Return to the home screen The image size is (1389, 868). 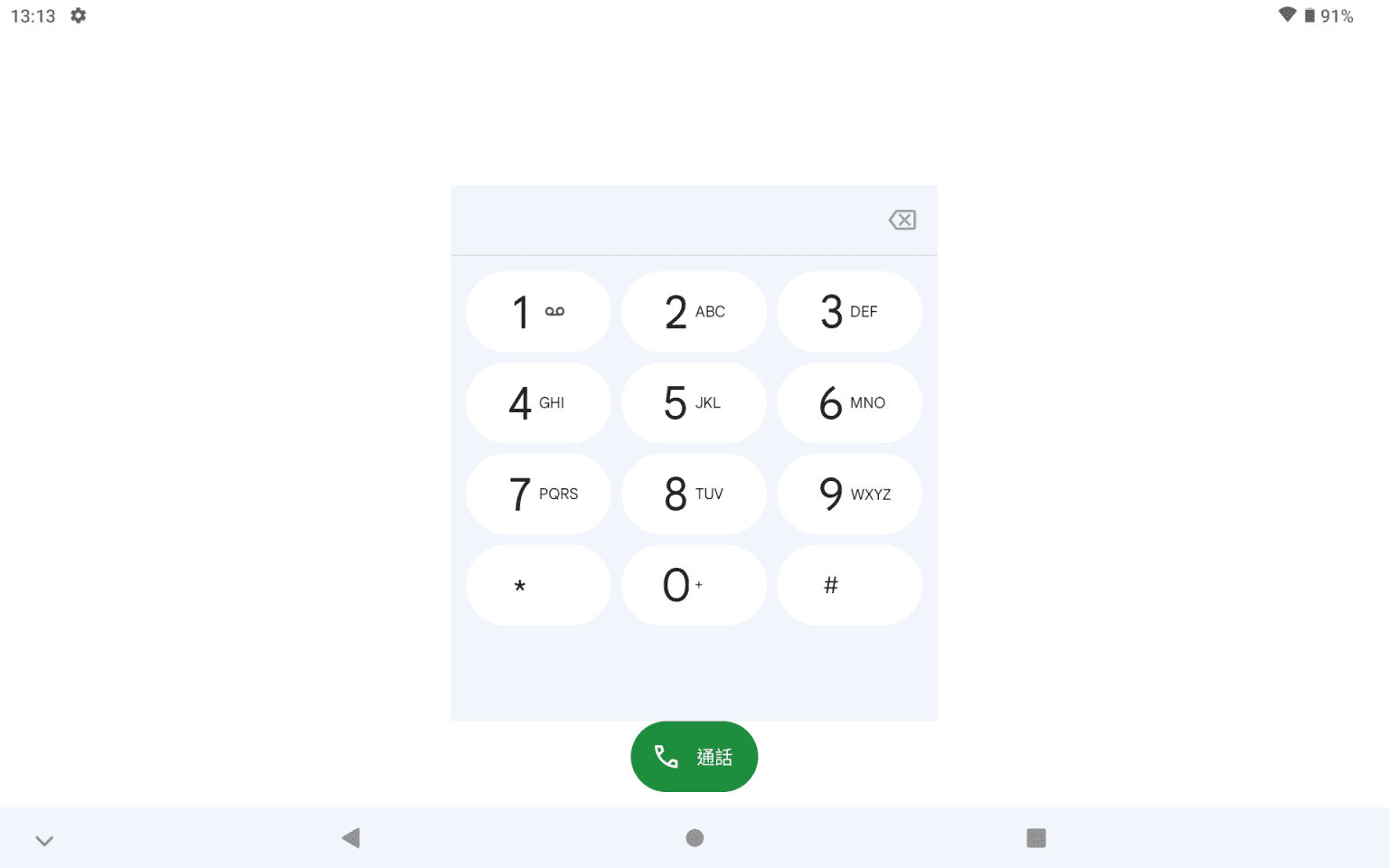(x=694, y=838)
